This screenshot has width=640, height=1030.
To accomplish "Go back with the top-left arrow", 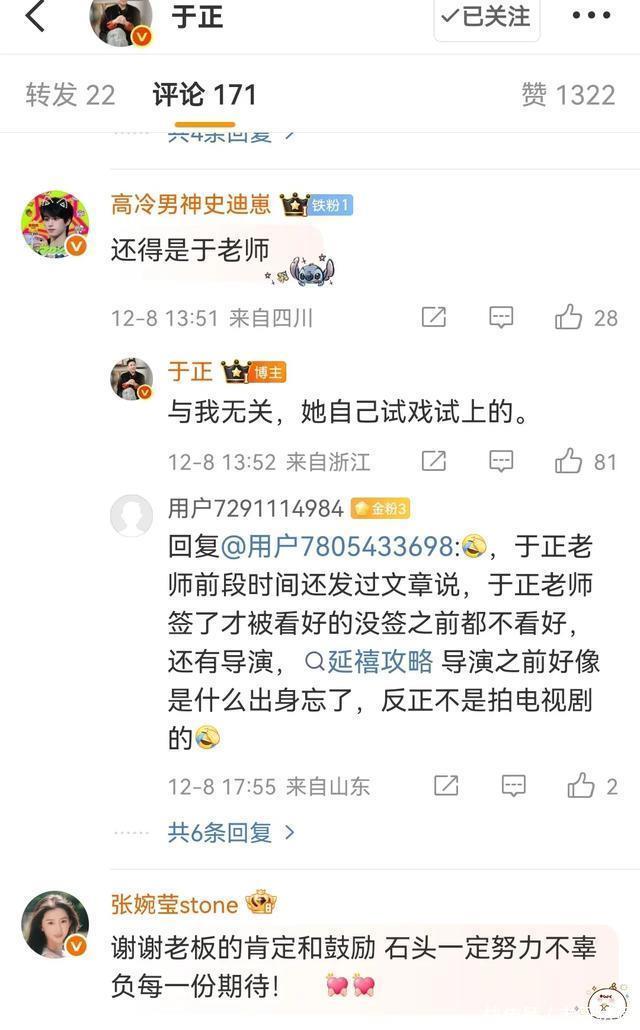I will 35,15.
